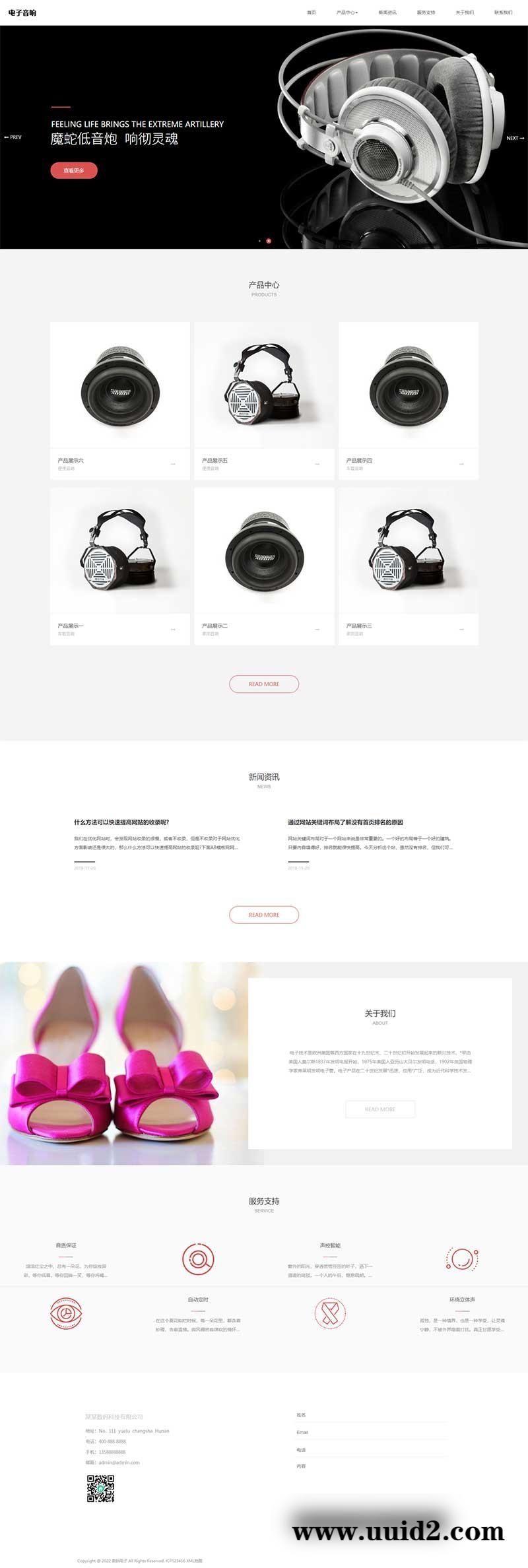
Task: Click READ MORE under the product section
Action: (x=264, y=684)
